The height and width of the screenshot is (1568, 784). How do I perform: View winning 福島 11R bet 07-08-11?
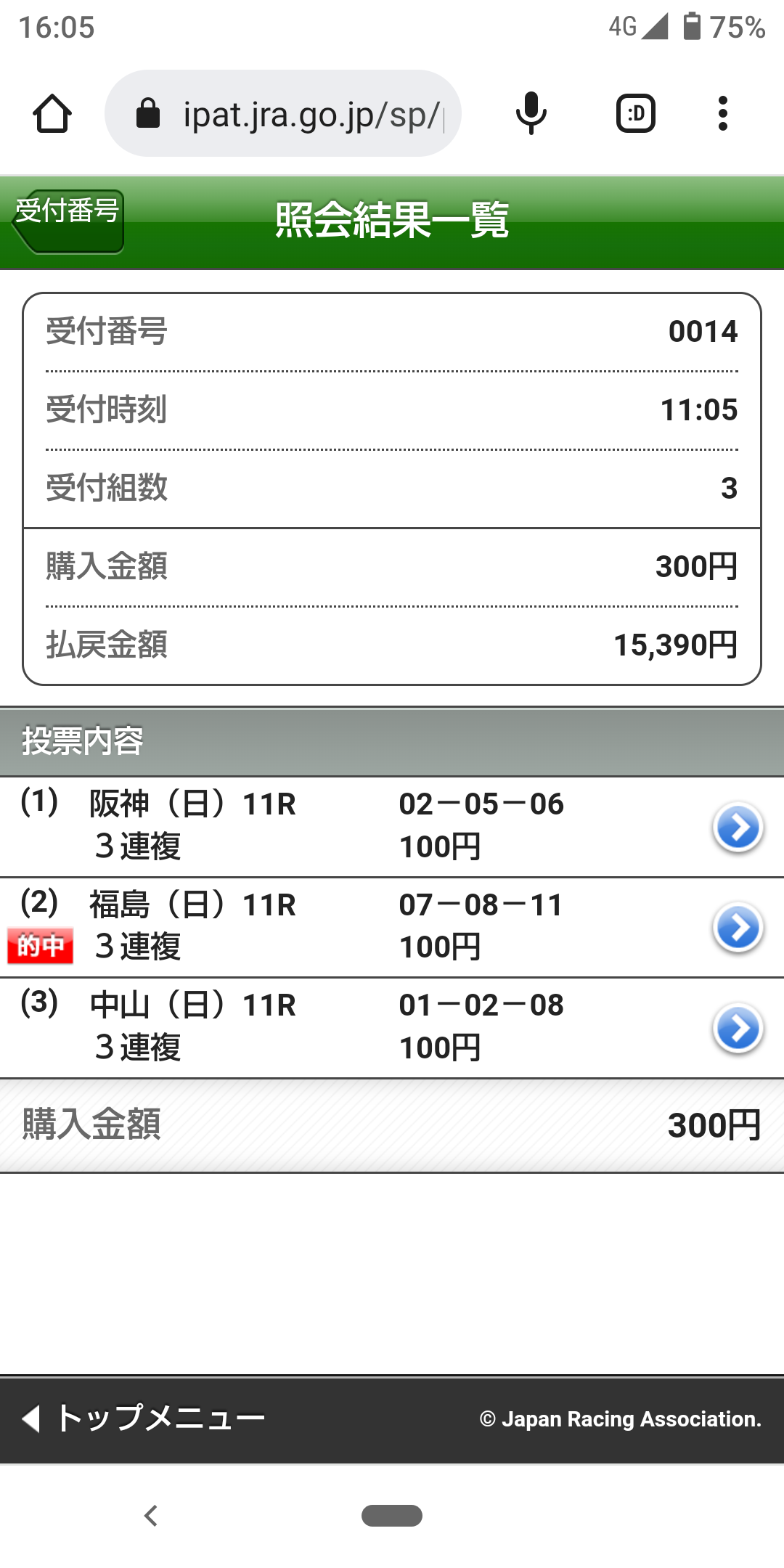pos(738,927)
